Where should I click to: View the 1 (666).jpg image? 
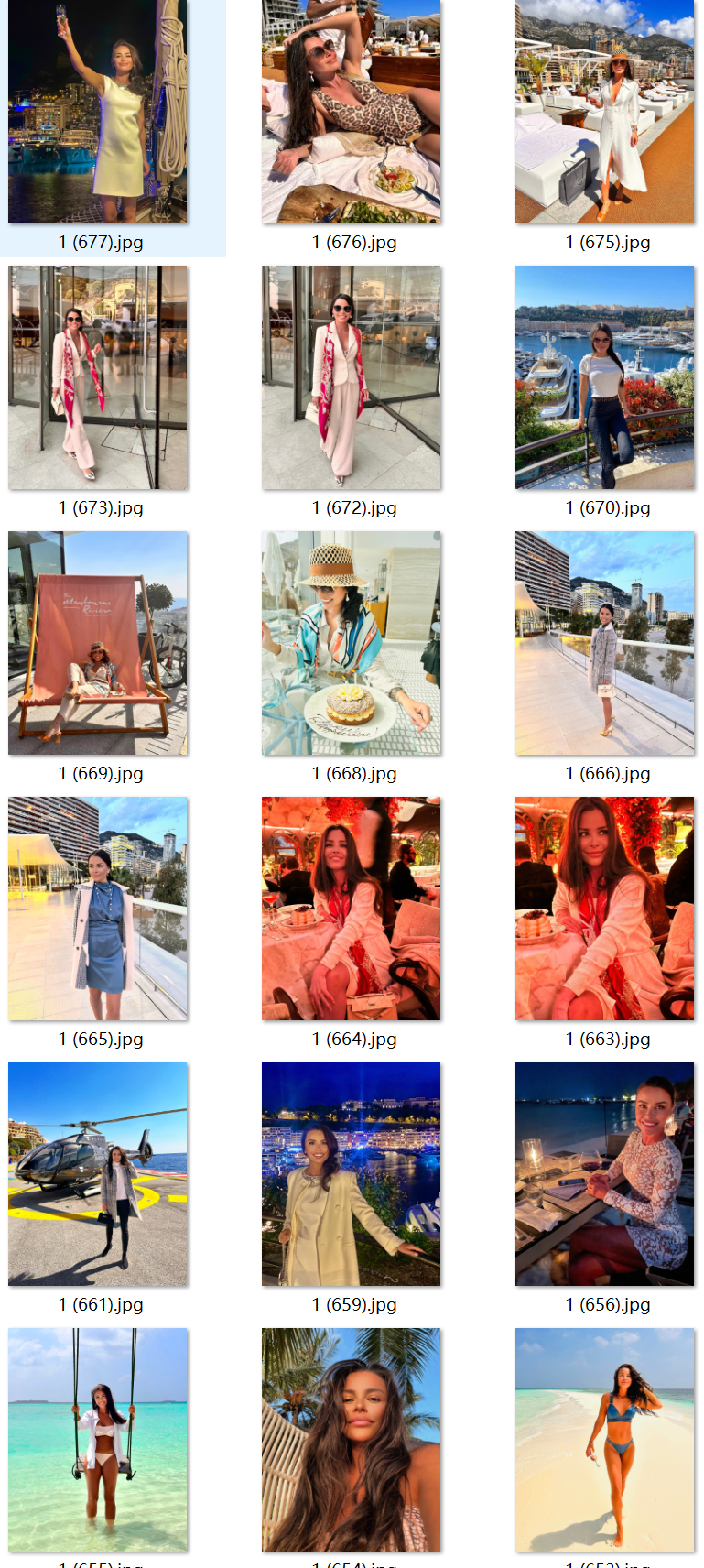(x=605, y=643)
